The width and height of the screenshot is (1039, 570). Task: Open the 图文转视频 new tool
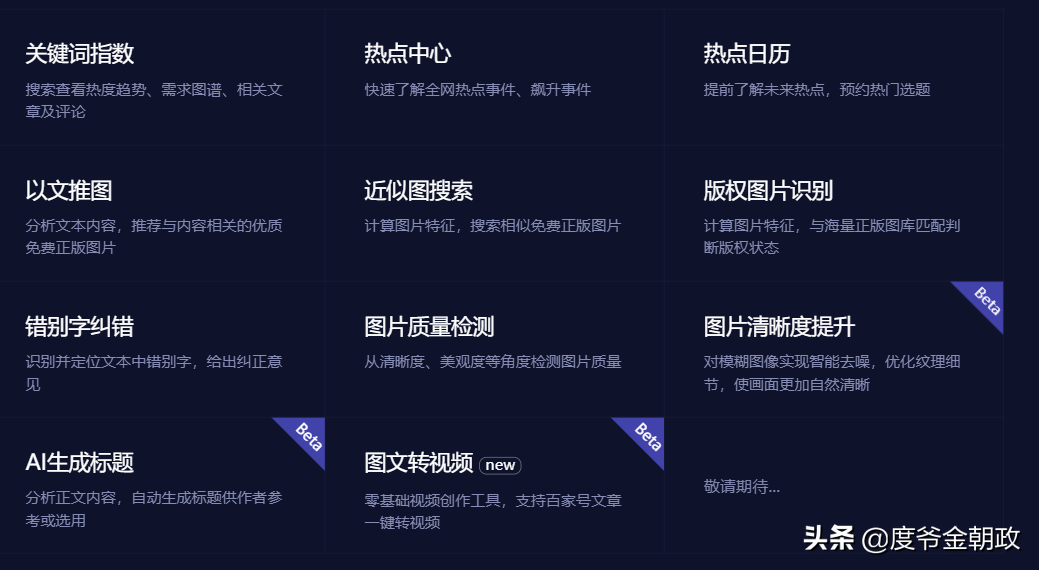[494, 485]
